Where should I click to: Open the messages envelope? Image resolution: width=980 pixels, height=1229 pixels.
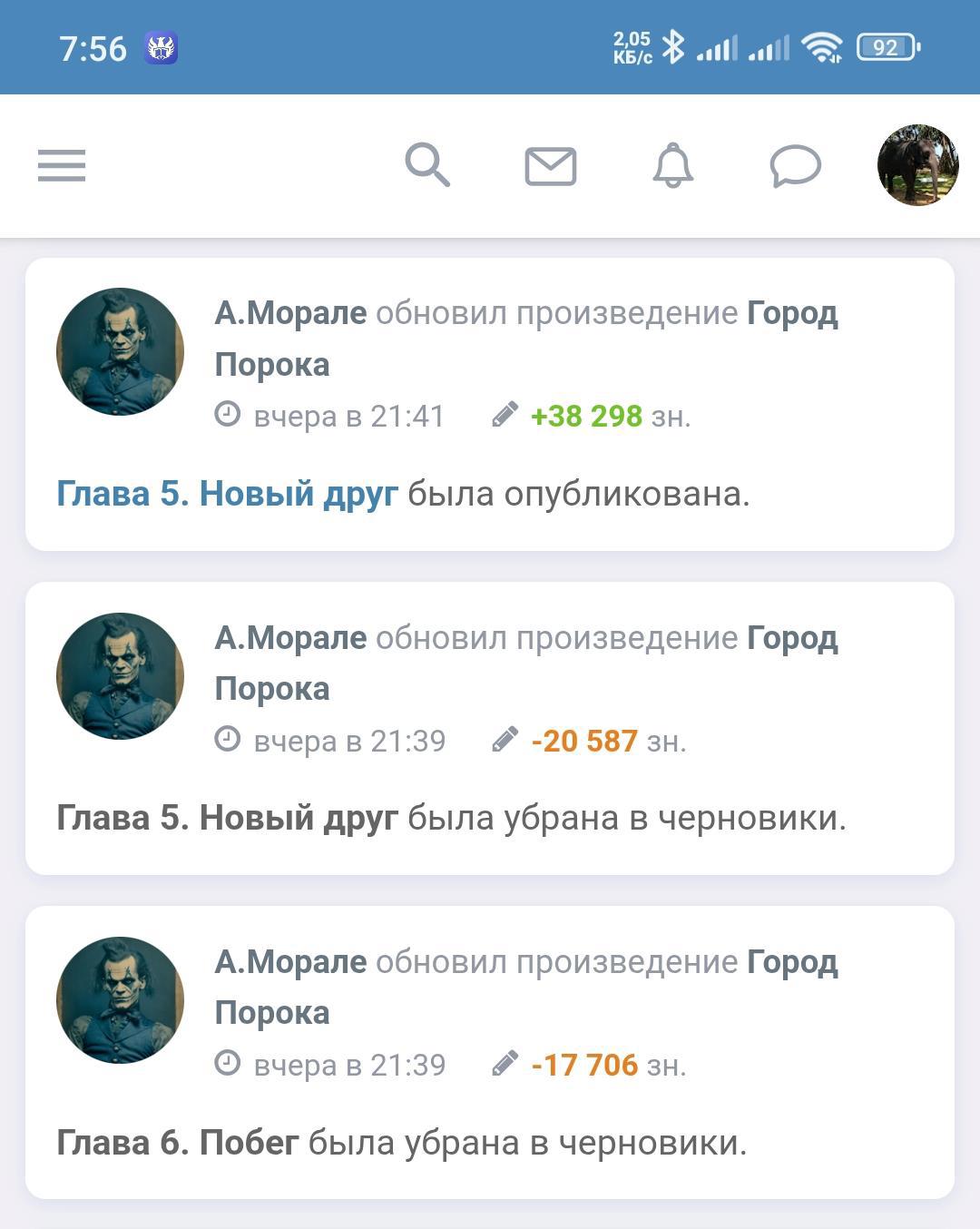(551, 166)
